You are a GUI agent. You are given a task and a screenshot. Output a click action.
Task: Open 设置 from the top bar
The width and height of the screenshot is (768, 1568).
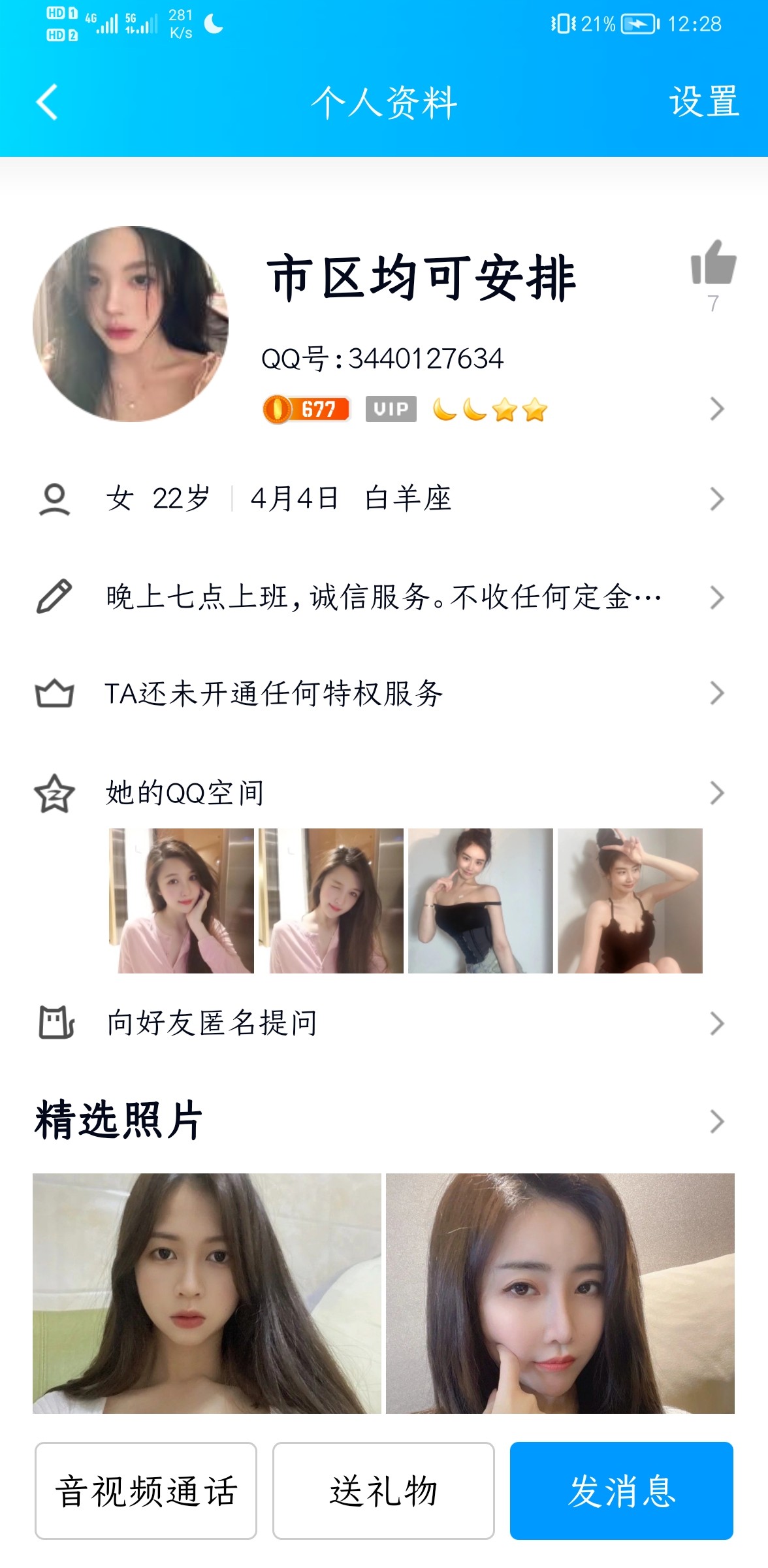704,101
